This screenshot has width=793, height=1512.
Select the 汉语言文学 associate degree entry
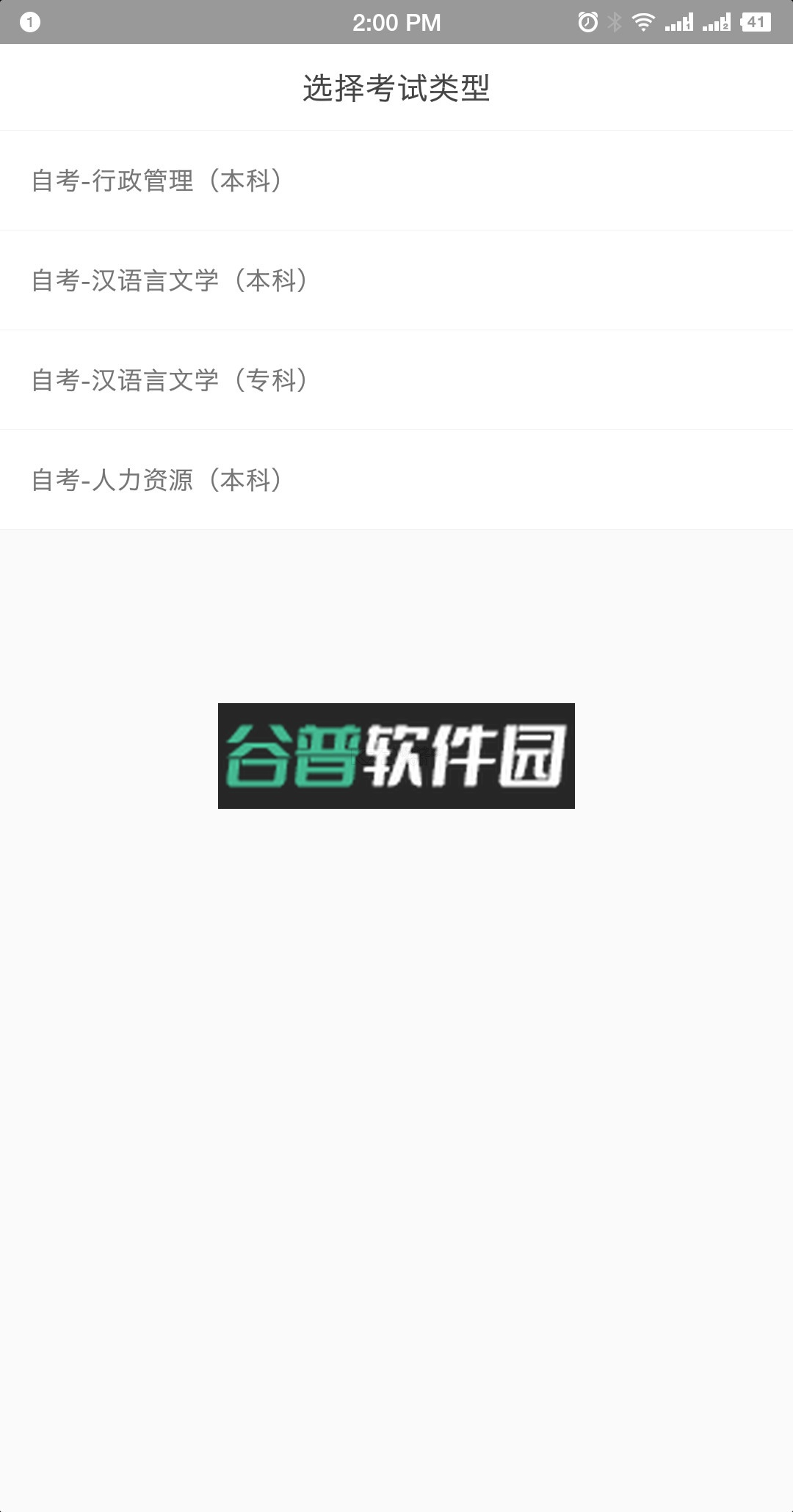click(x=170, y=381)
